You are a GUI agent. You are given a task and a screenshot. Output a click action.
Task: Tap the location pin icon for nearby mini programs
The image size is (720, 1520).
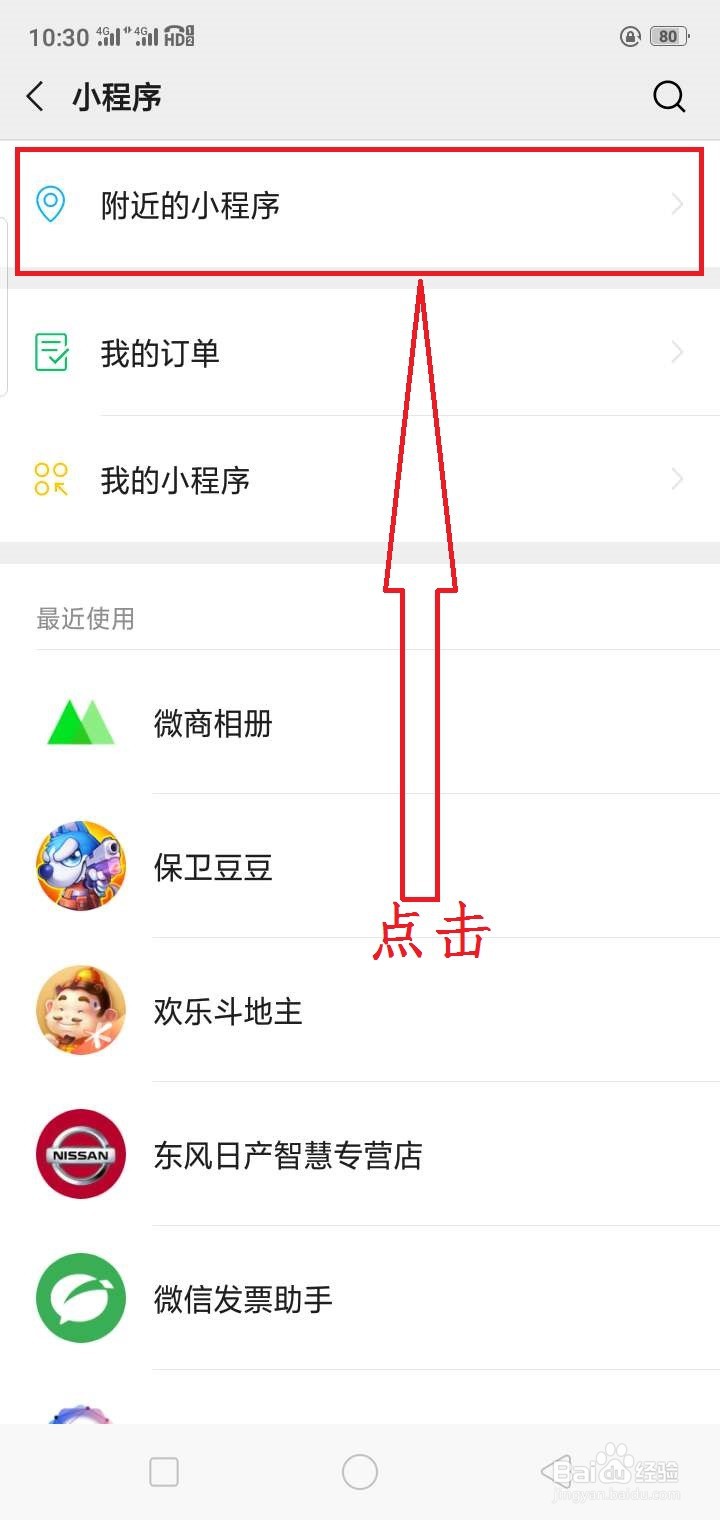51,203
